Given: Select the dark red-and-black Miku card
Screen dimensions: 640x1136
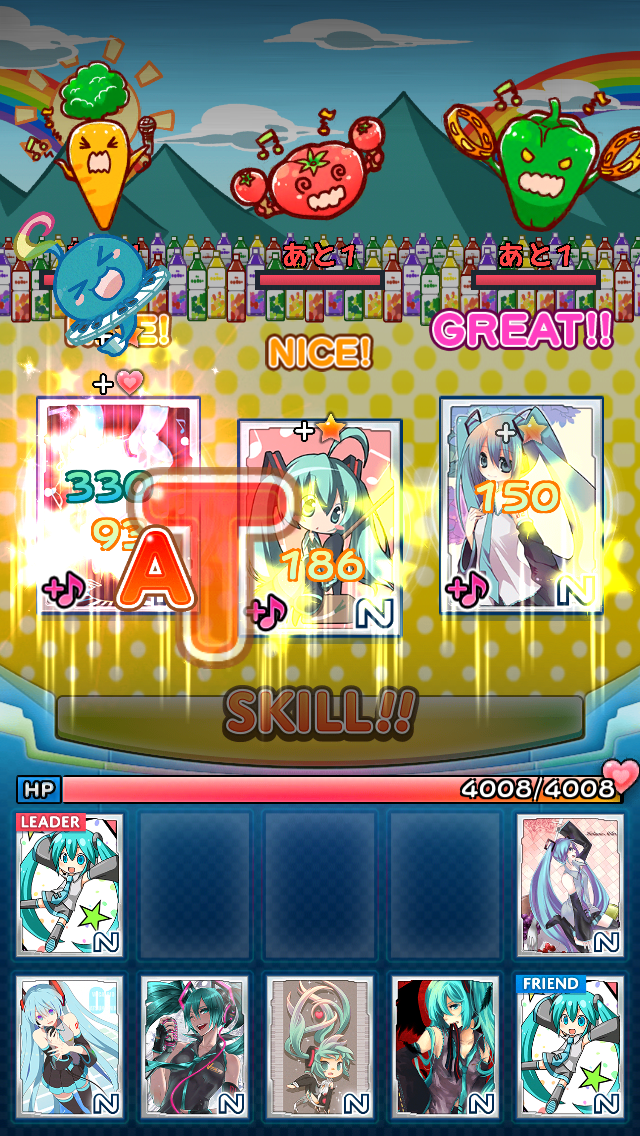Looking at the screenshot, I should pos(445,1045).
